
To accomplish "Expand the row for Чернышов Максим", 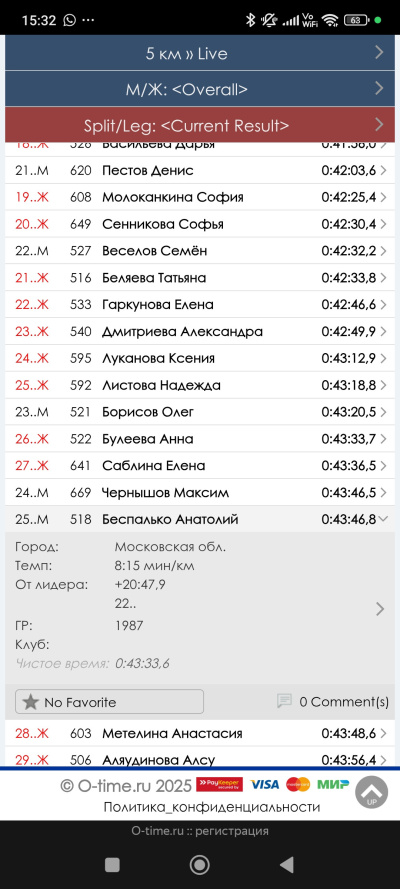I will click(x=200, y=493).
